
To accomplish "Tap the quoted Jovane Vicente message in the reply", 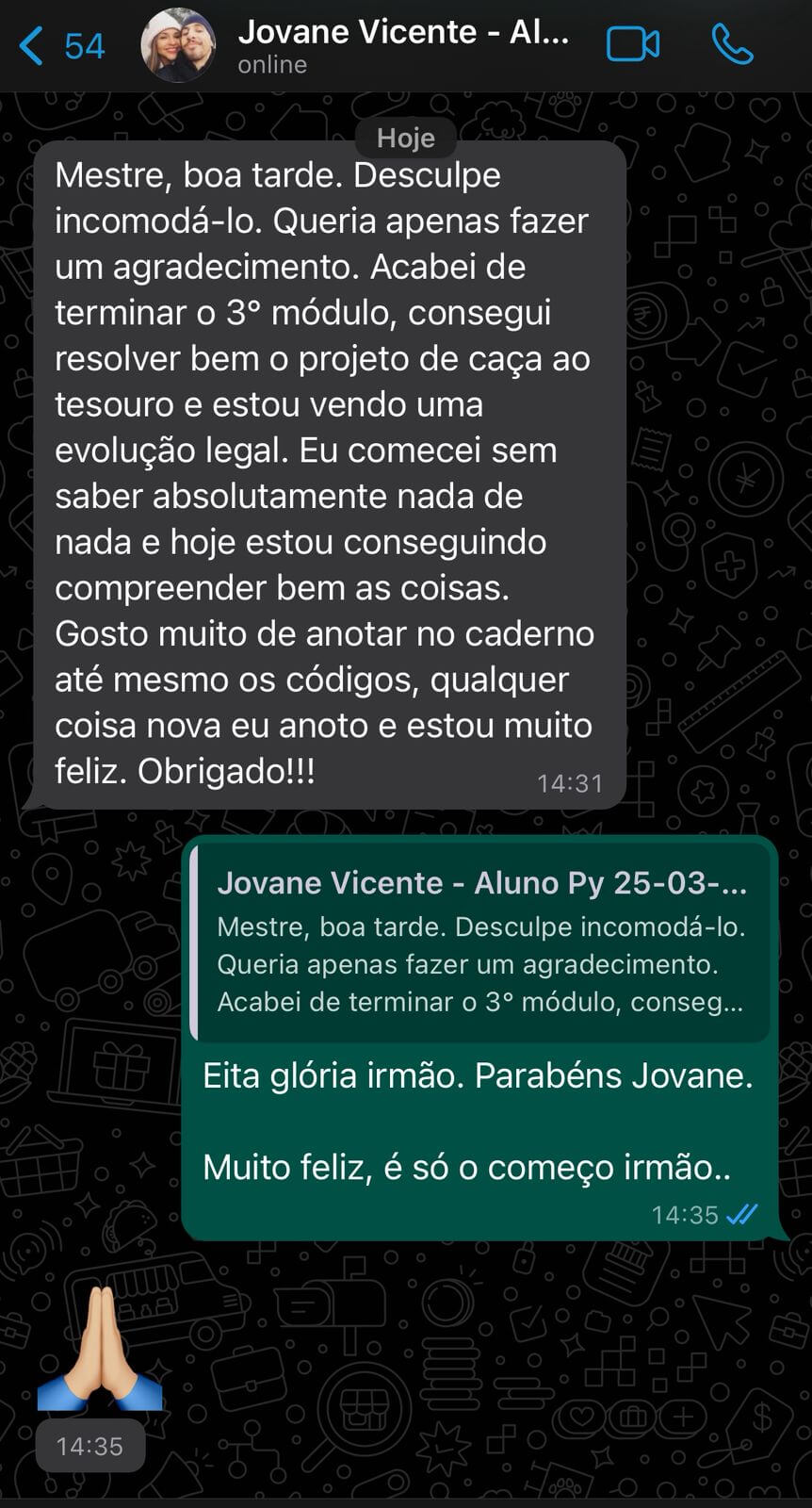I will coord(479,942).
